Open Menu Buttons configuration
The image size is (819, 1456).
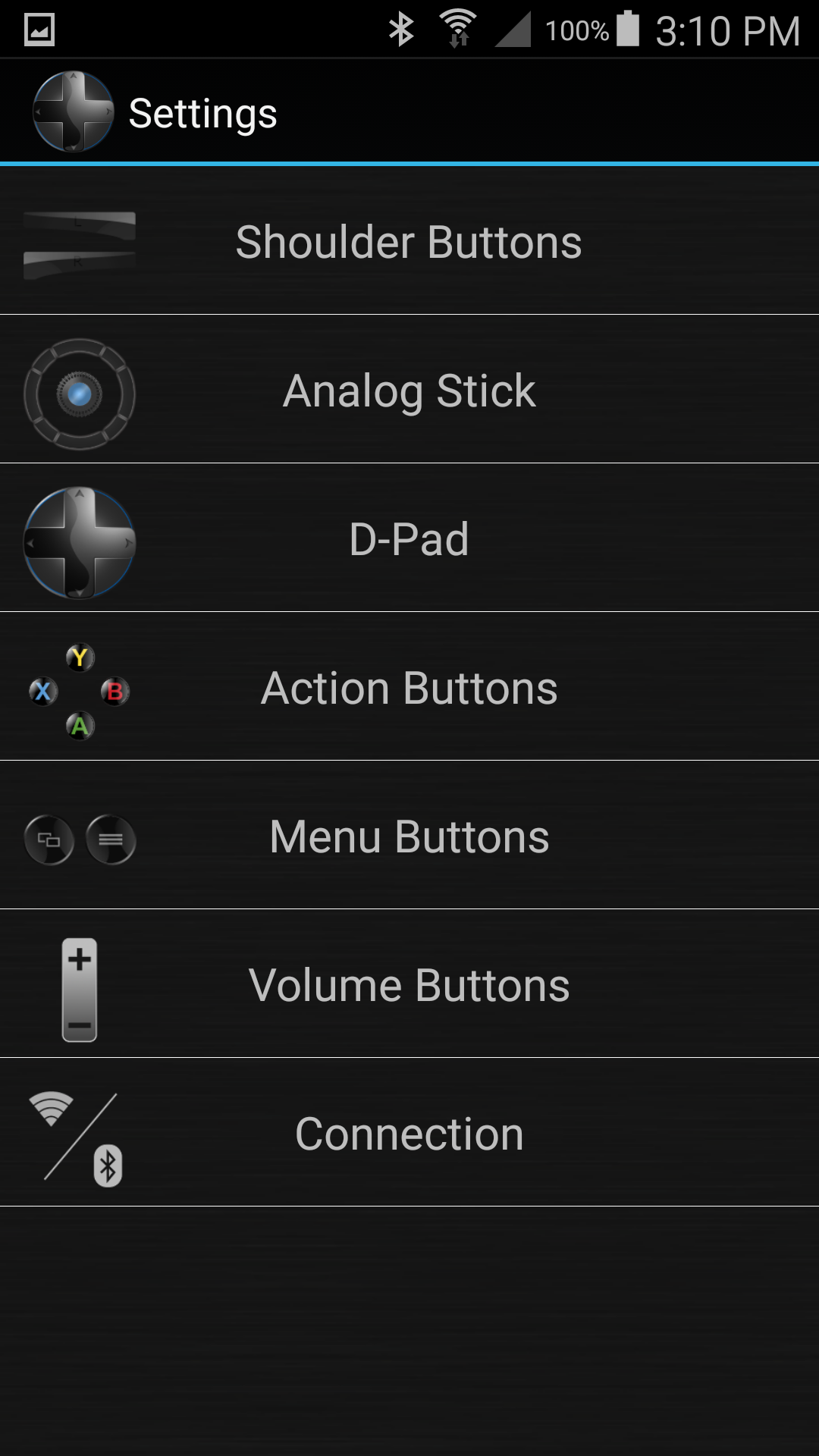point(409,836)
